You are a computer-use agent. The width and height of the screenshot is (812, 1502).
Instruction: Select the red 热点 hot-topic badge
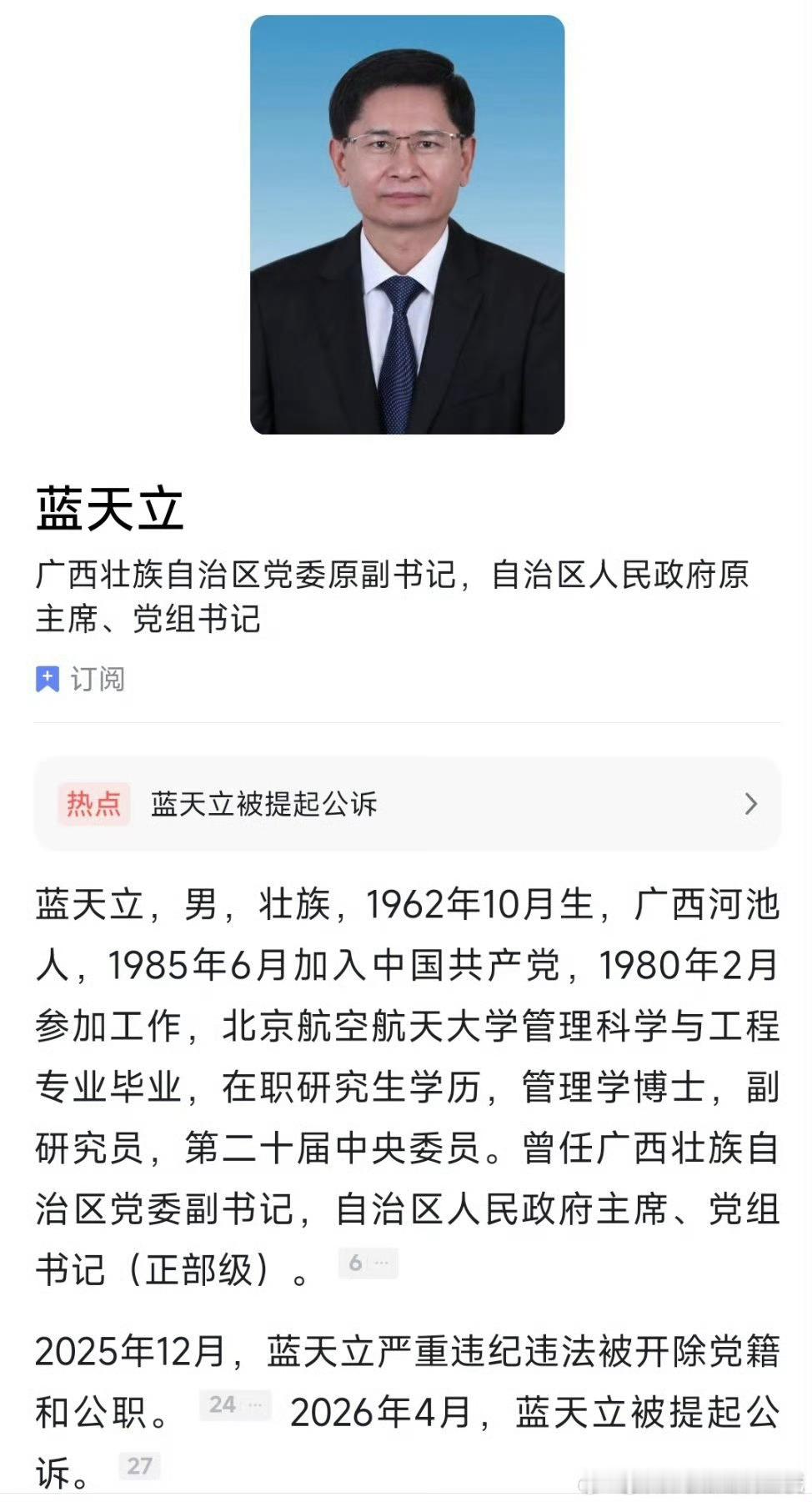click(x=94, y=803)
